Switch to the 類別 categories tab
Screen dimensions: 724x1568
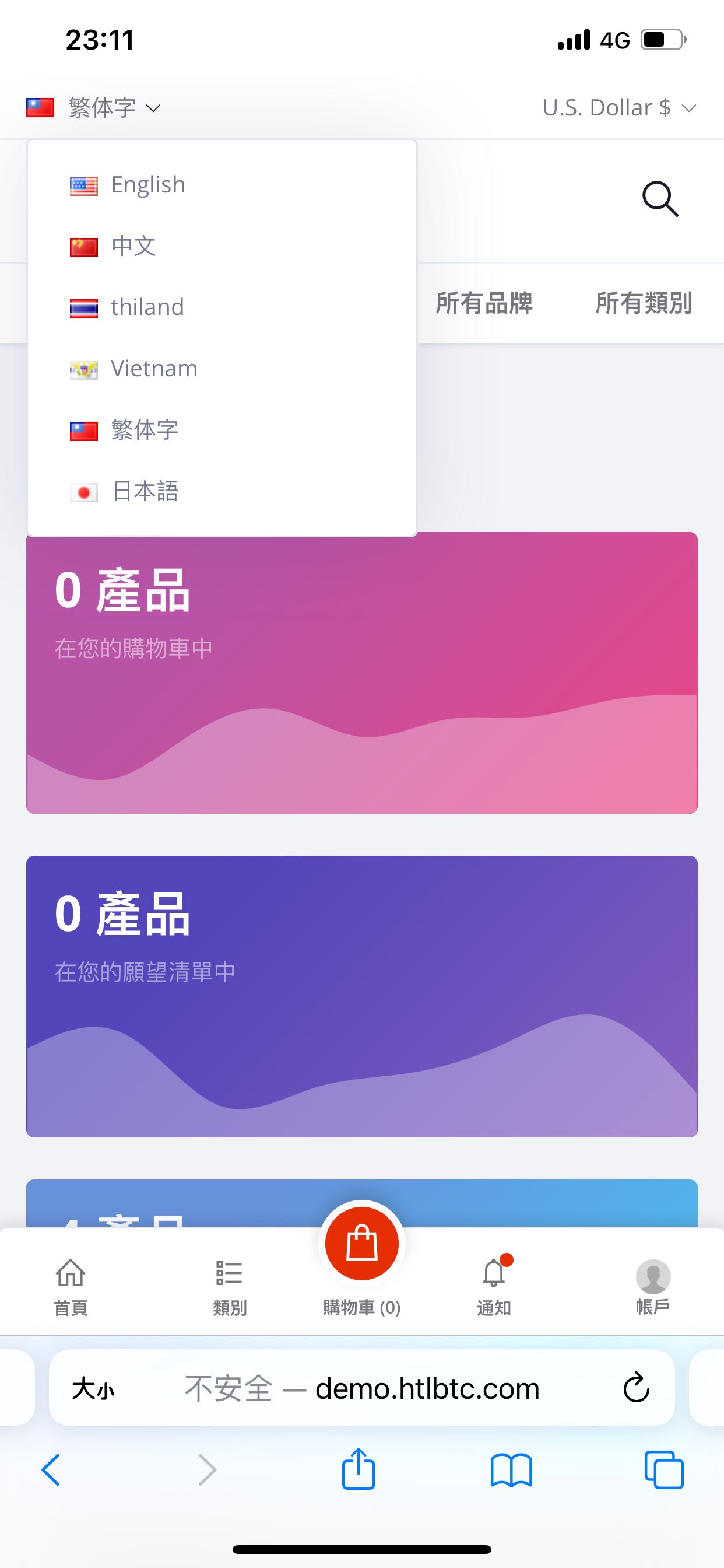tap(229, 1284)
